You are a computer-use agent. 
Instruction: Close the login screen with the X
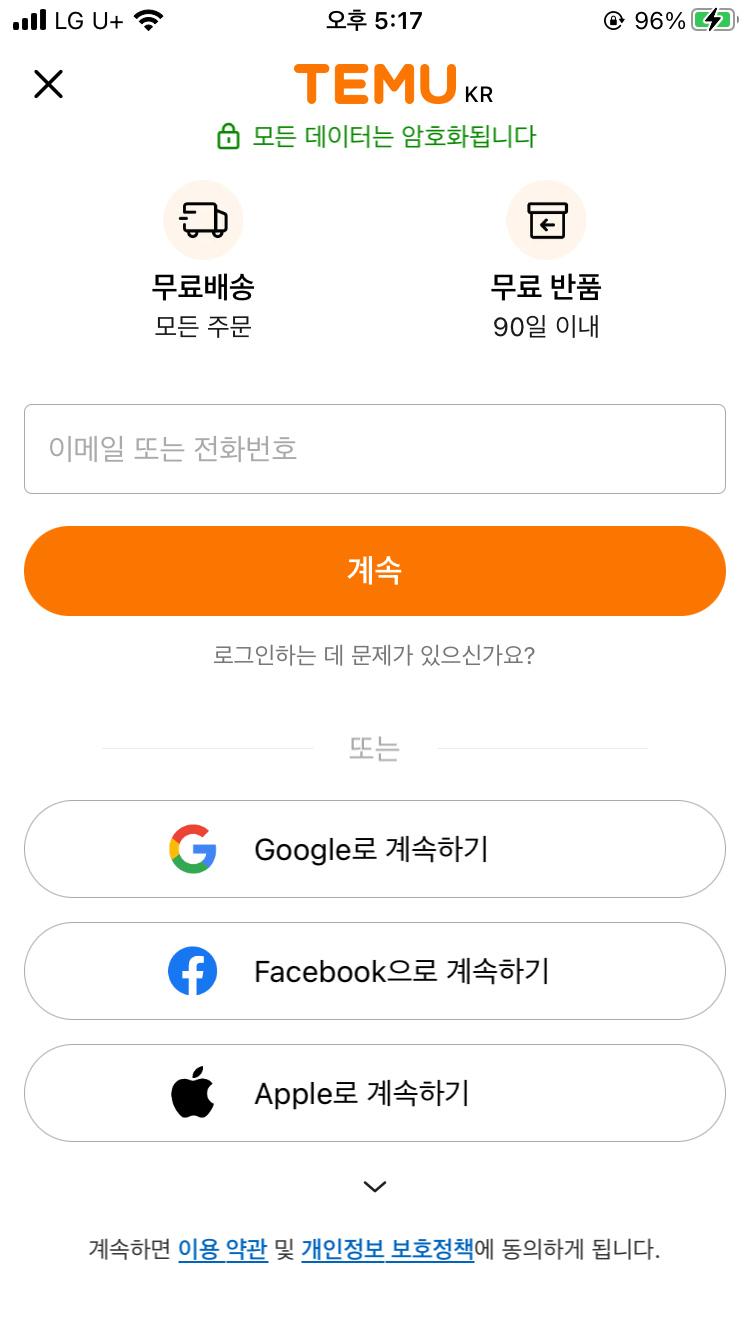pos(48,84)
